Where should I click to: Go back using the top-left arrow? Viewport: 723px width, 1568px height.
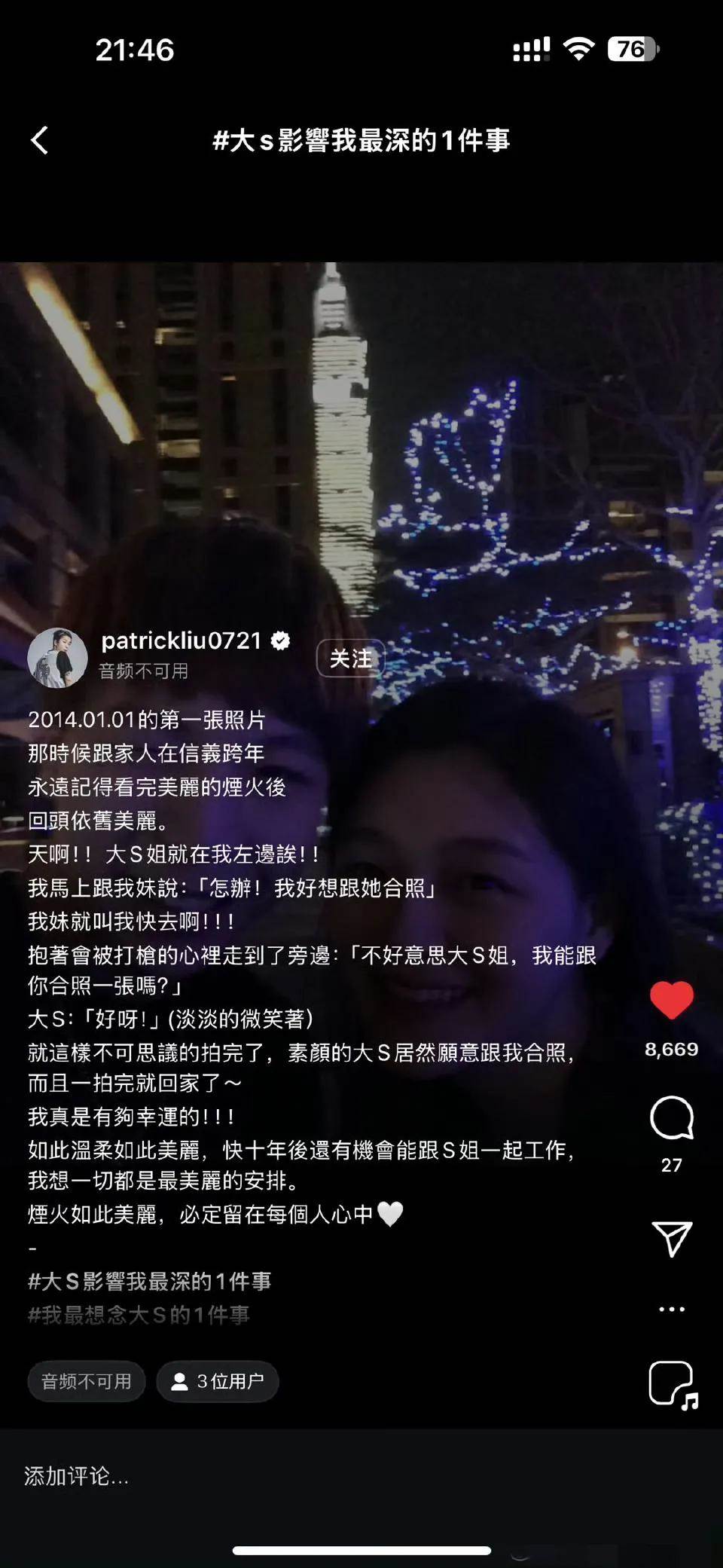39,140
